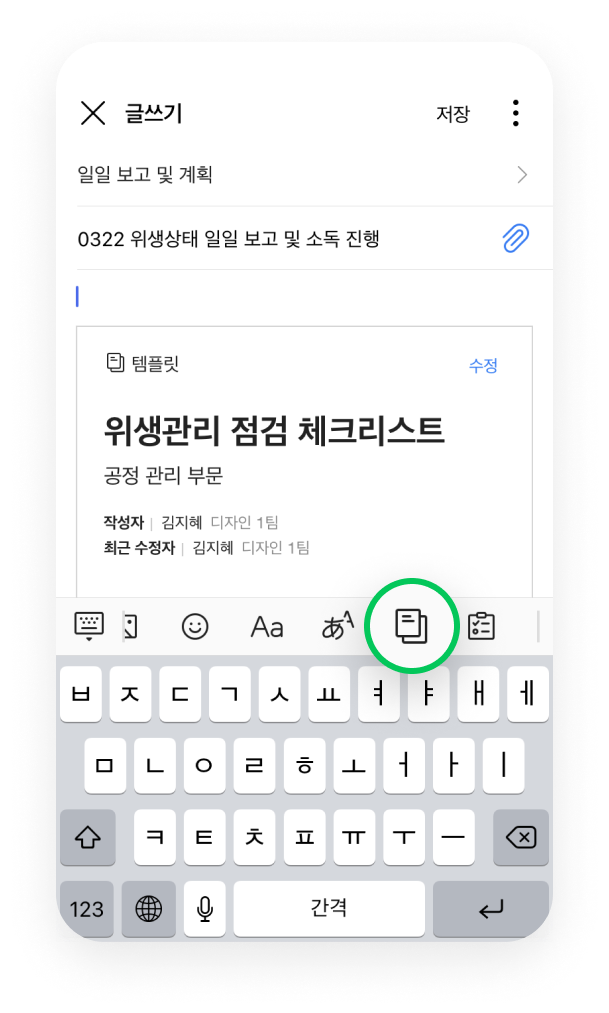
Task: Hide the keyboard using the keyboard toolbar icon
Action: click(90, 626)
